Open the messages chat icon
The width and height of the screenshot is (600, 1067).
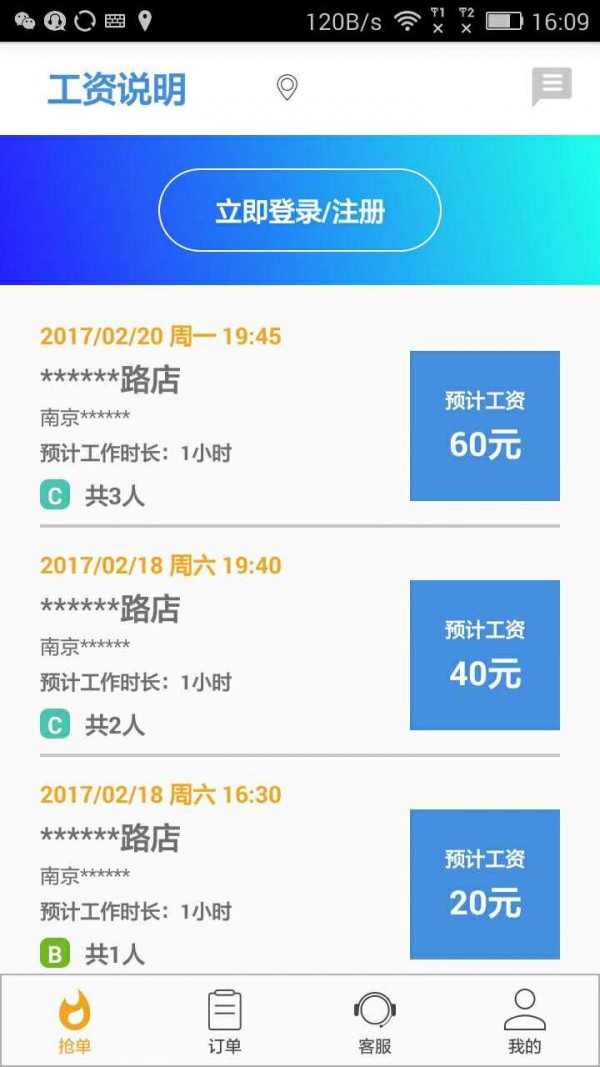pyautogui.click(x=551, y=87)
